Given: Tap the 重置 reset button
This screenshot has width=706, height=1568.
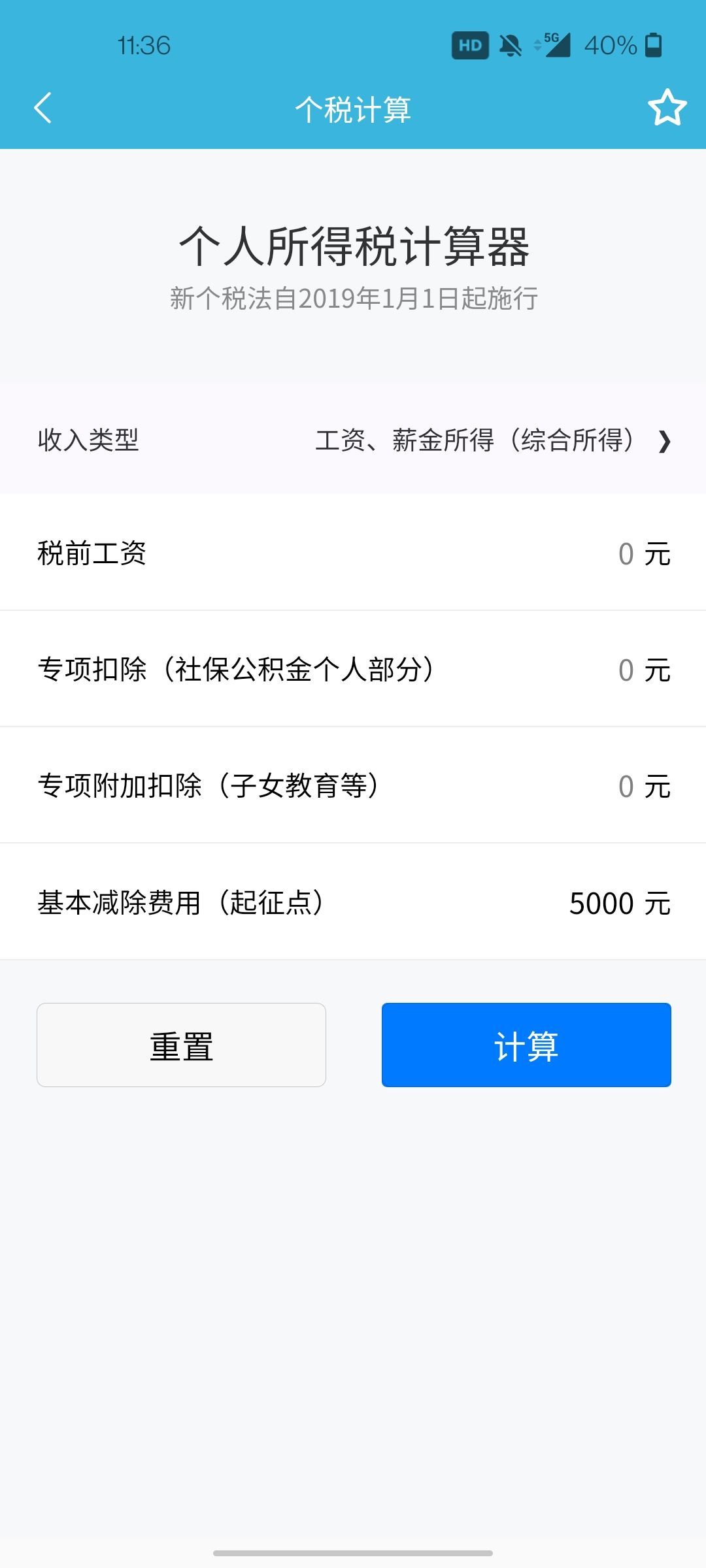Looking at the screenshot, I should [181, 1045].
